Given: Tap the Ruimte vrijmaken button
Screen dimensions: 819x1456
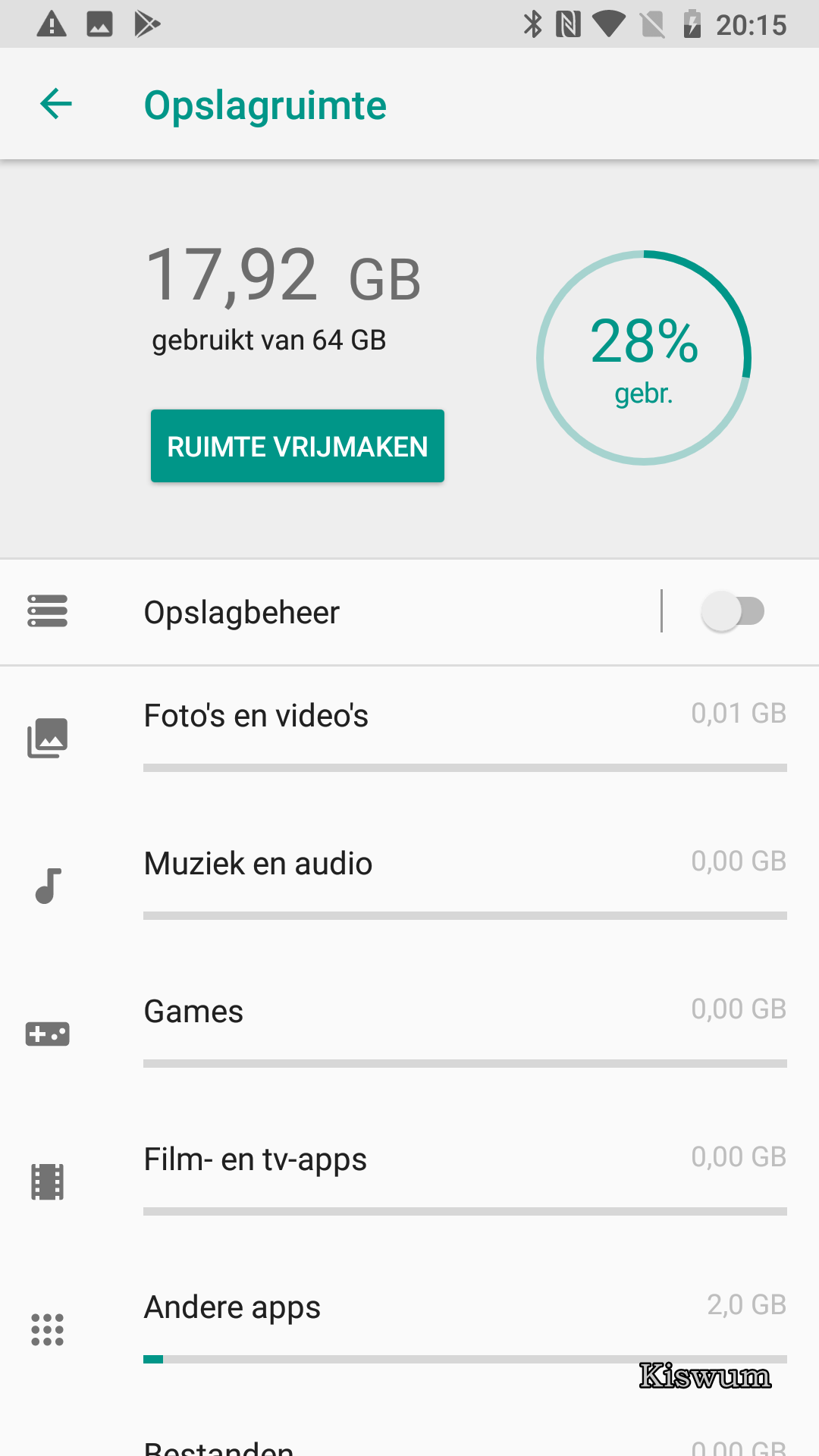Looking at the screenshot, I should (297, 446).
